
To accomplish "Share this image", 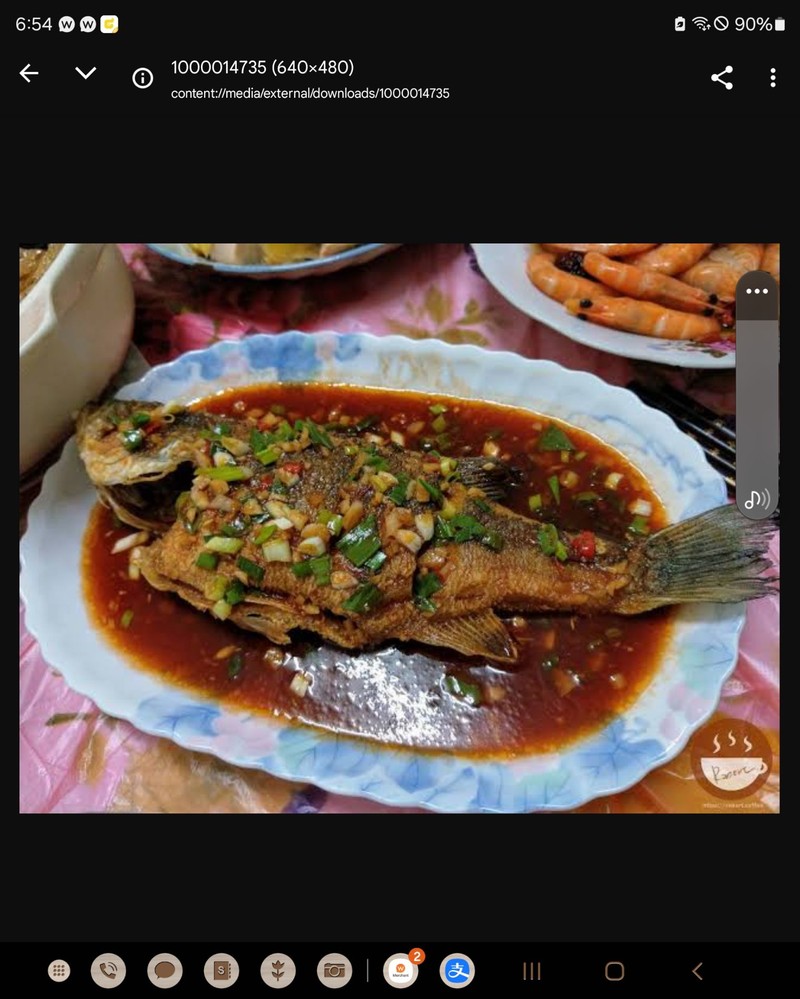I will (722, 78).
